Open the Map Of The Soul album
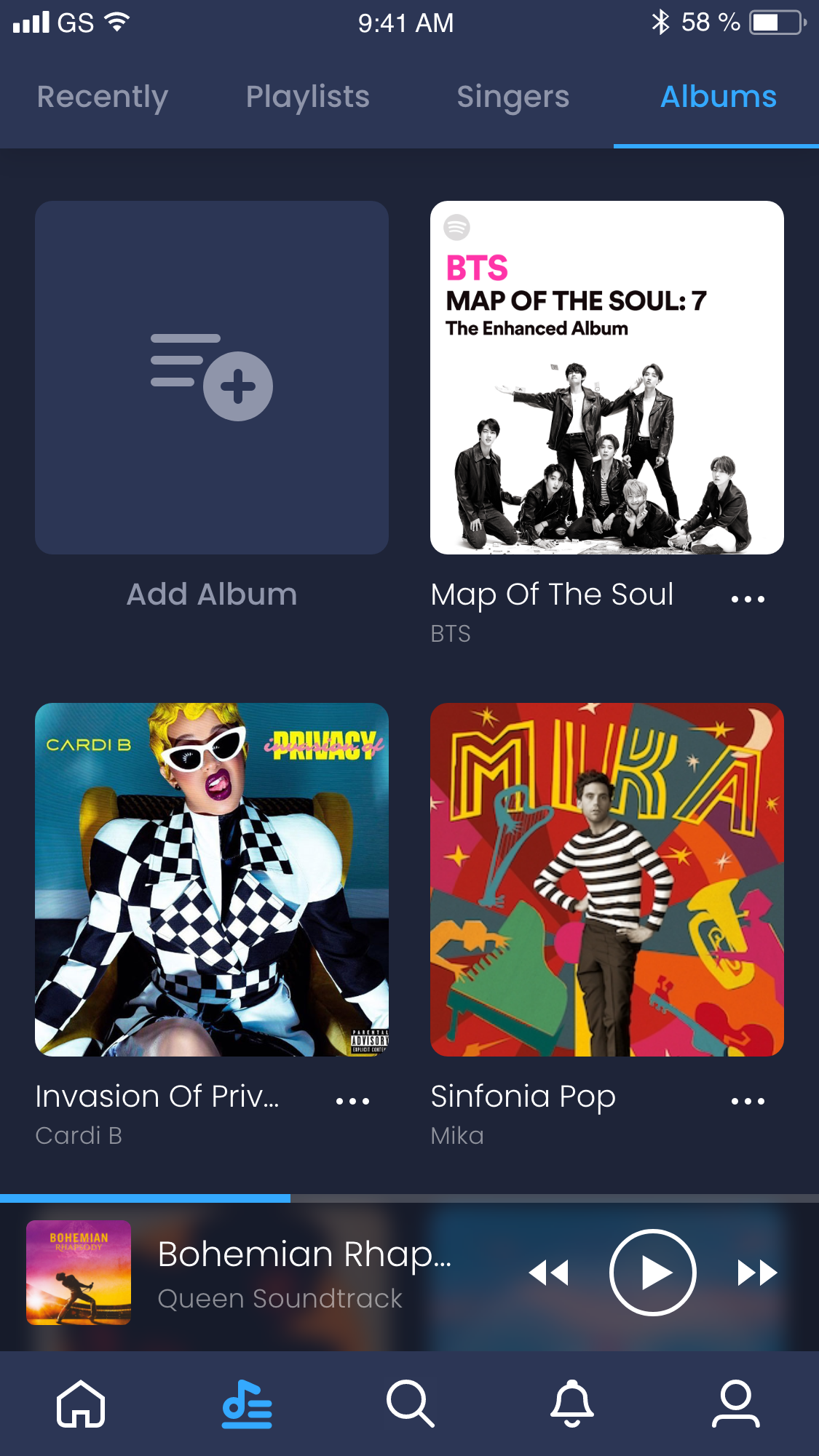819x1456 pixels. click(606, 378)
